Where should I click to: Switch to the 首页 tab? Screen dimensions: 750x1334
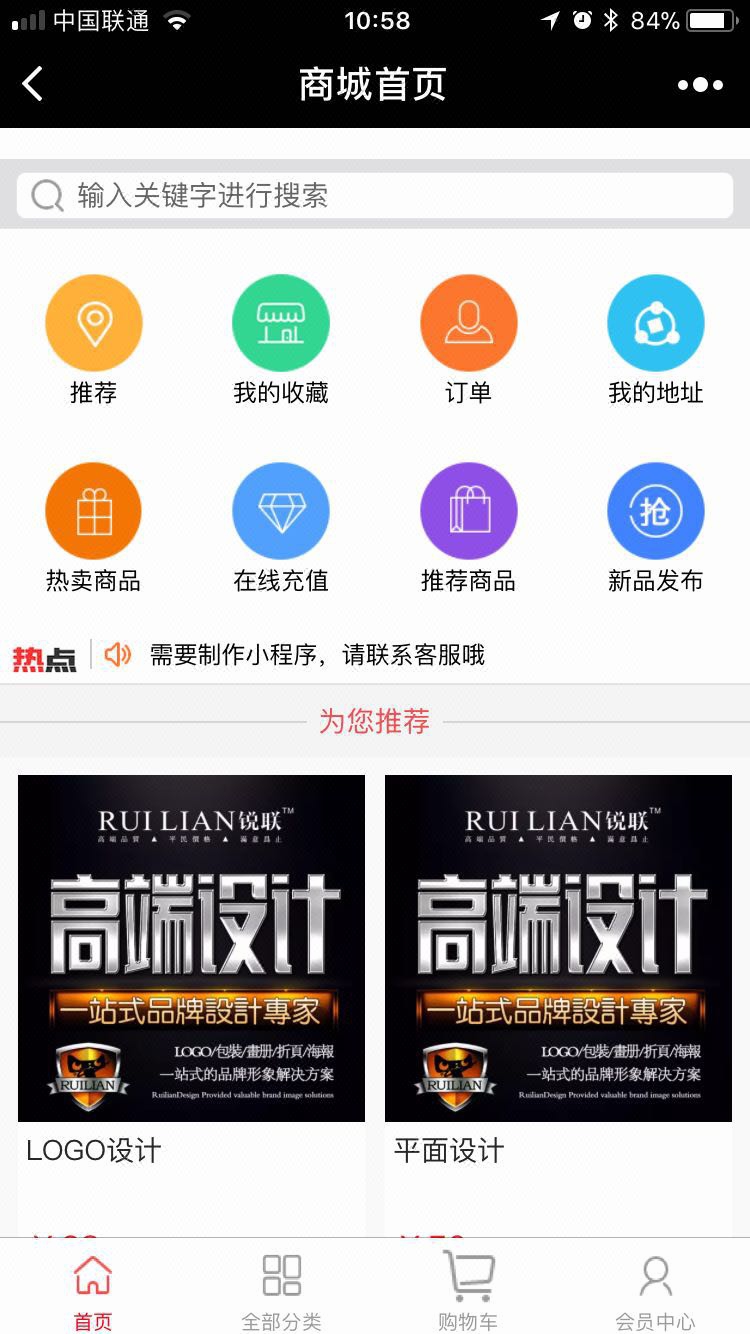pyautogui.click(x=93, y=1290)
